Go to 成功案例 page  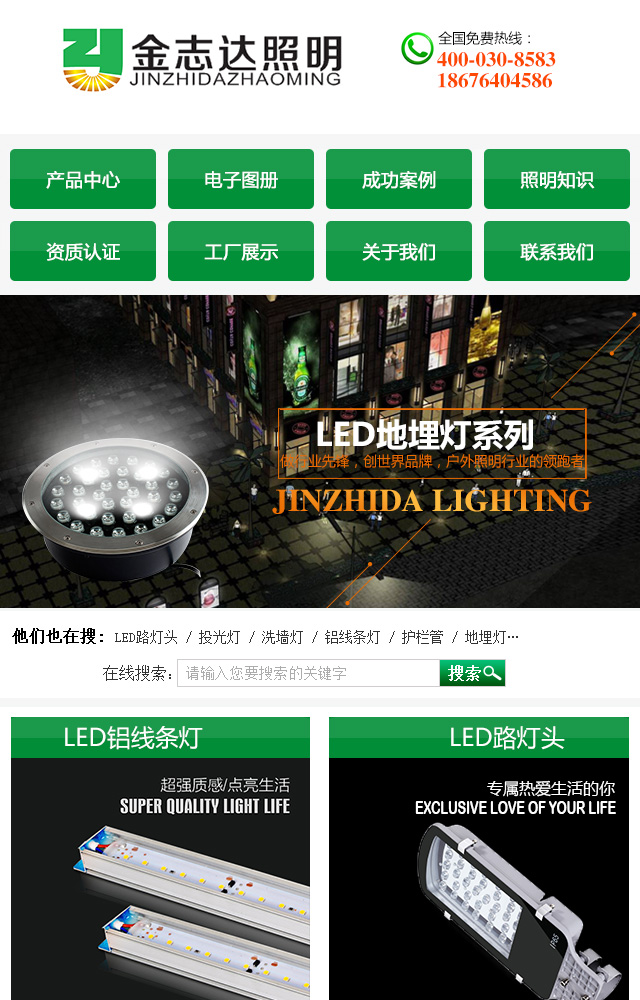(x=399, y=179)
